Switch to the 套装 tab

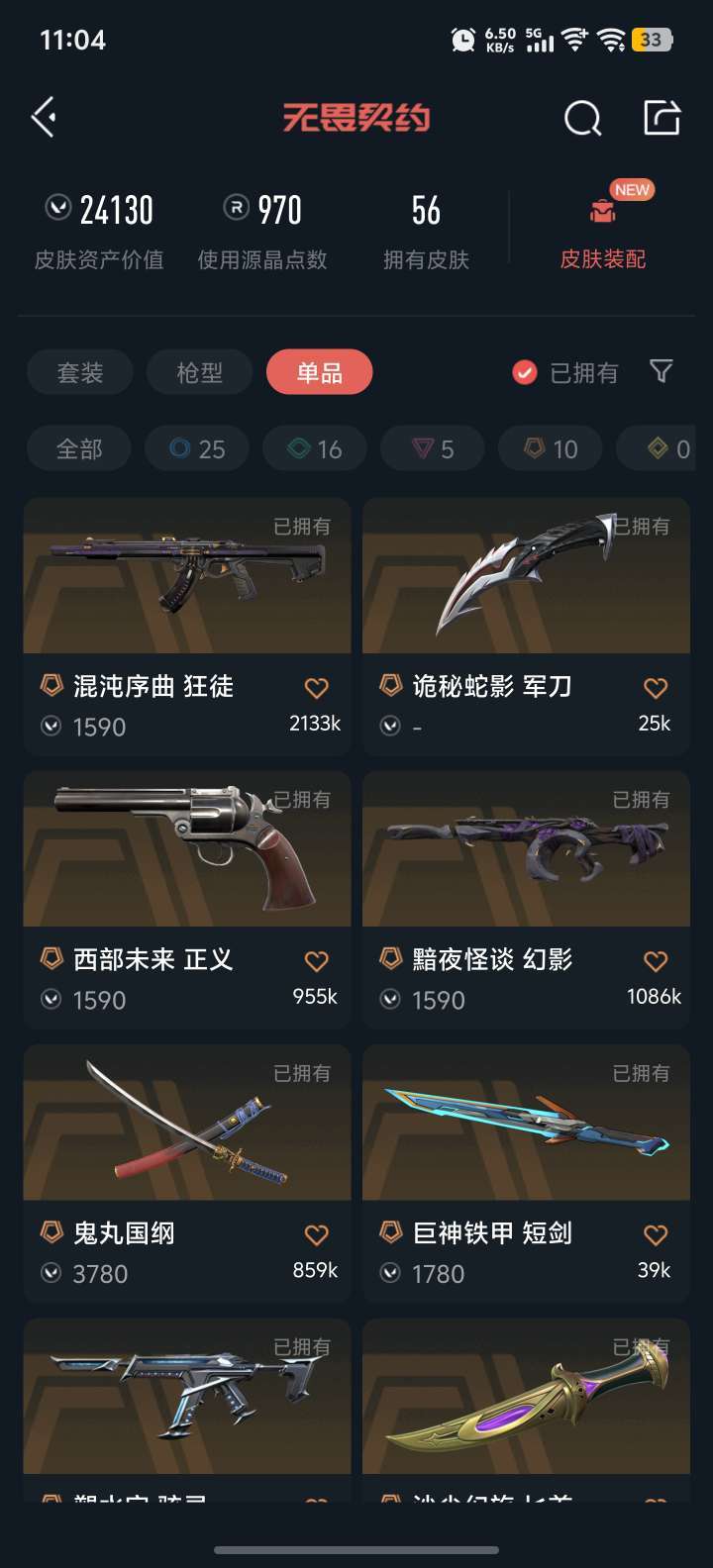click(x=80, y=373)
